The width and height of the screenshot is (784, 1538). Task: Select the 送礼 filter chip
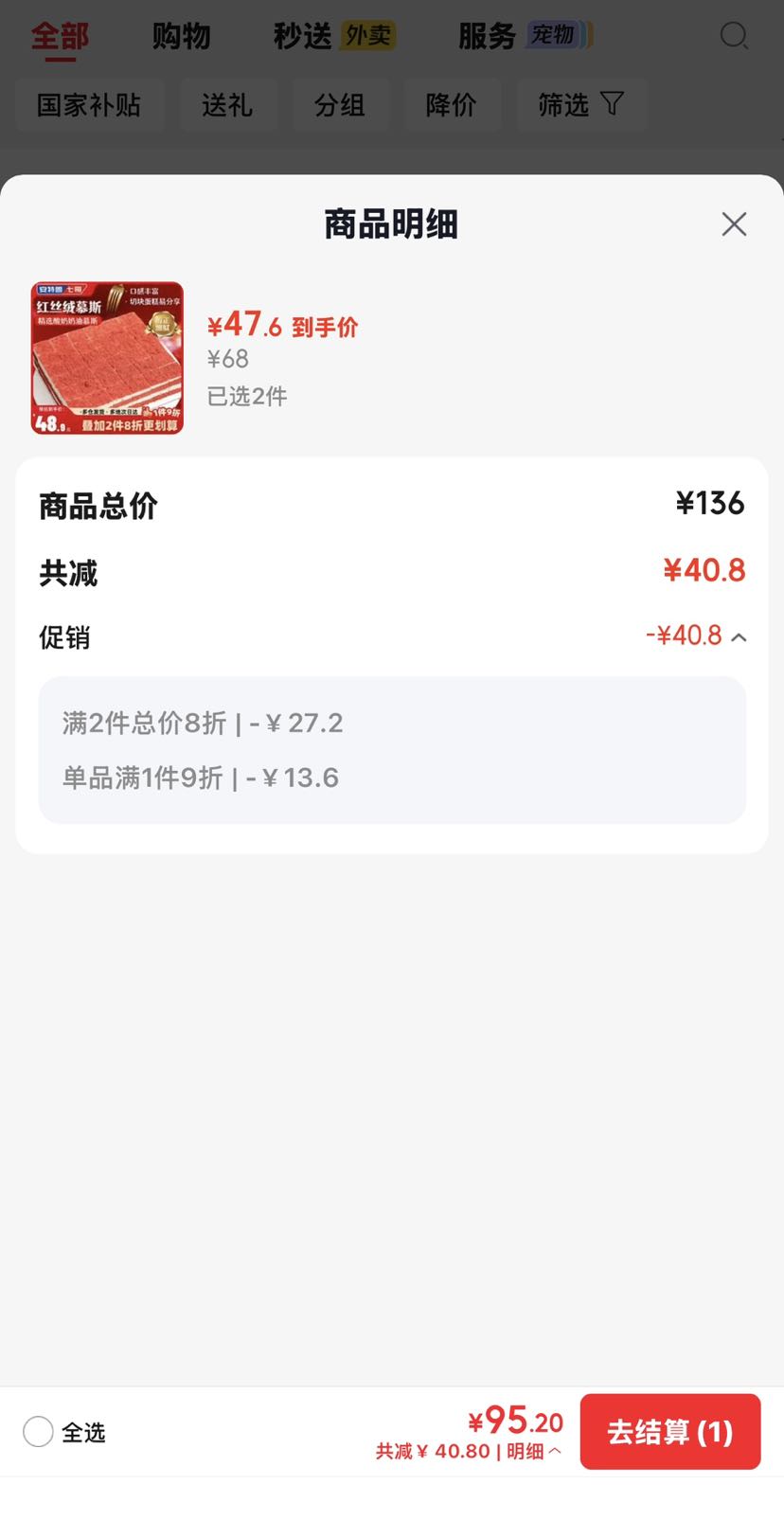tap(227, 104)
